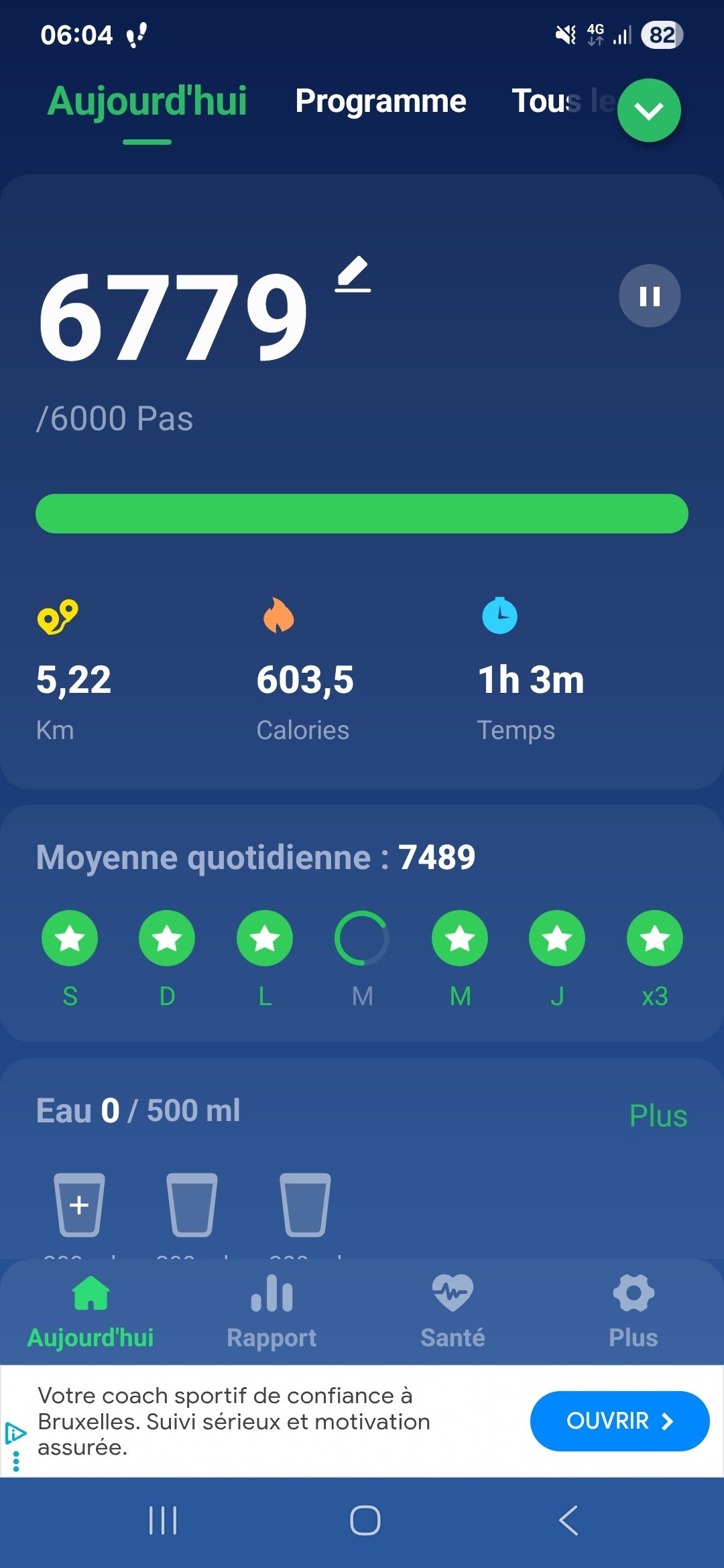Open the daily average weekly card
This screenshot has height=1568, width=724.
pos(362,923)
